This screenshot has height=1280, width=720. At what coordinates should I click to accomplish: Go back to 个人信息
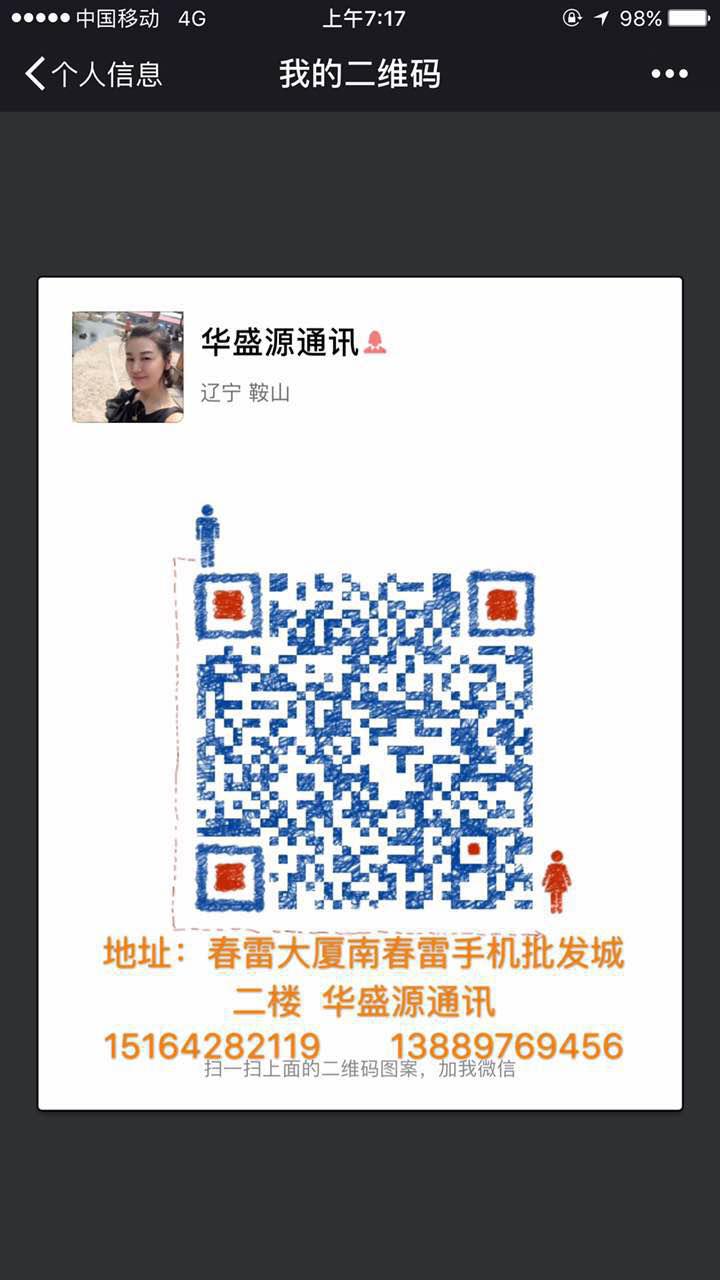(x=93, y=74)
